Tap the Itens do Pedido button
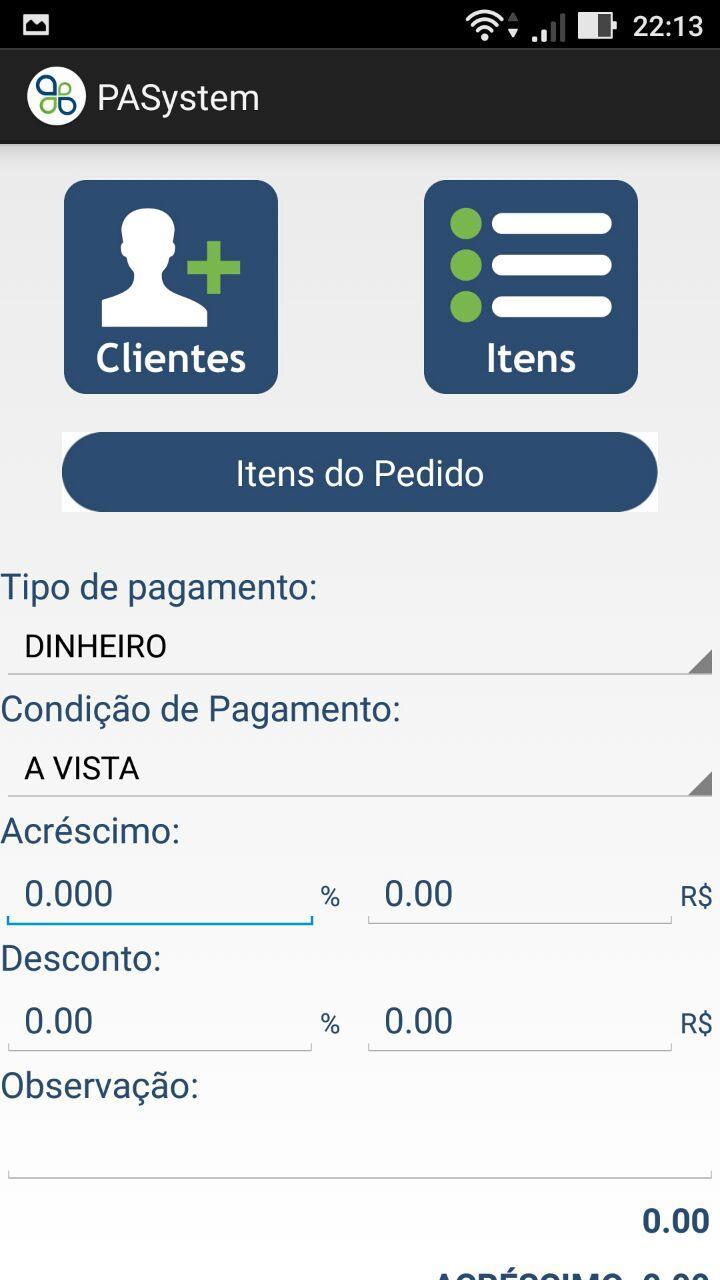This screenshot has width=720, height=1280. tap(360, 472)
